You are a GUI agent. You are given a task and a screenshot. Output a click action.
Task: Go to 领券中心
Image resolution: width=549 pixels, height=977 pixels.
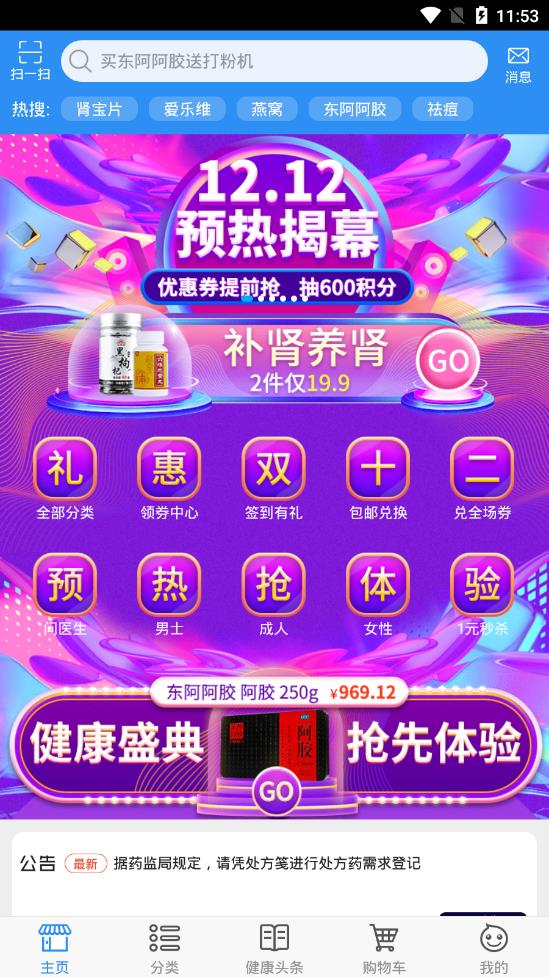point(169,479)
